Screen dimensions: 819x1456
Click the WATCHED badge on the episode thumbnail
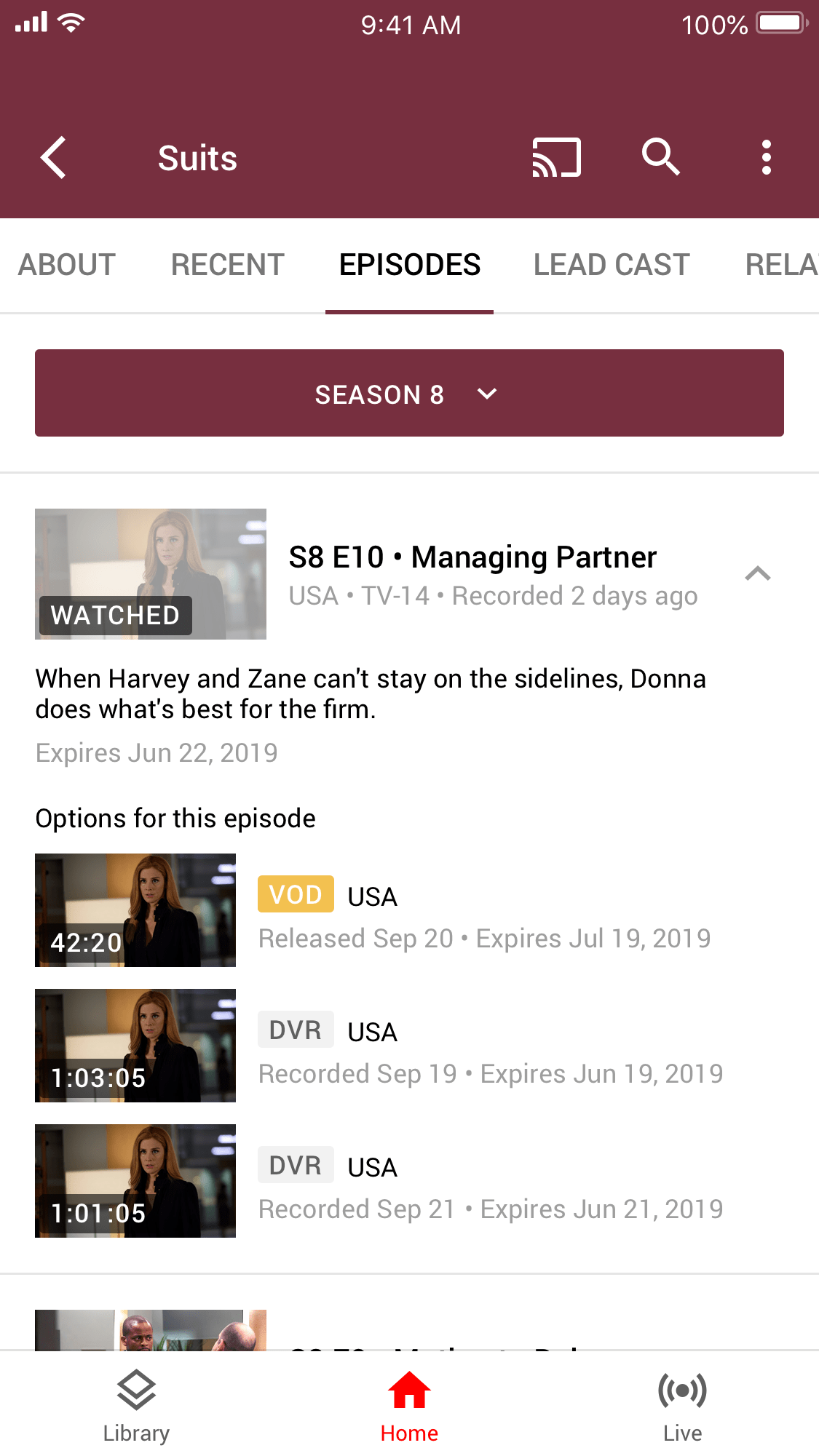coord(114,615)
